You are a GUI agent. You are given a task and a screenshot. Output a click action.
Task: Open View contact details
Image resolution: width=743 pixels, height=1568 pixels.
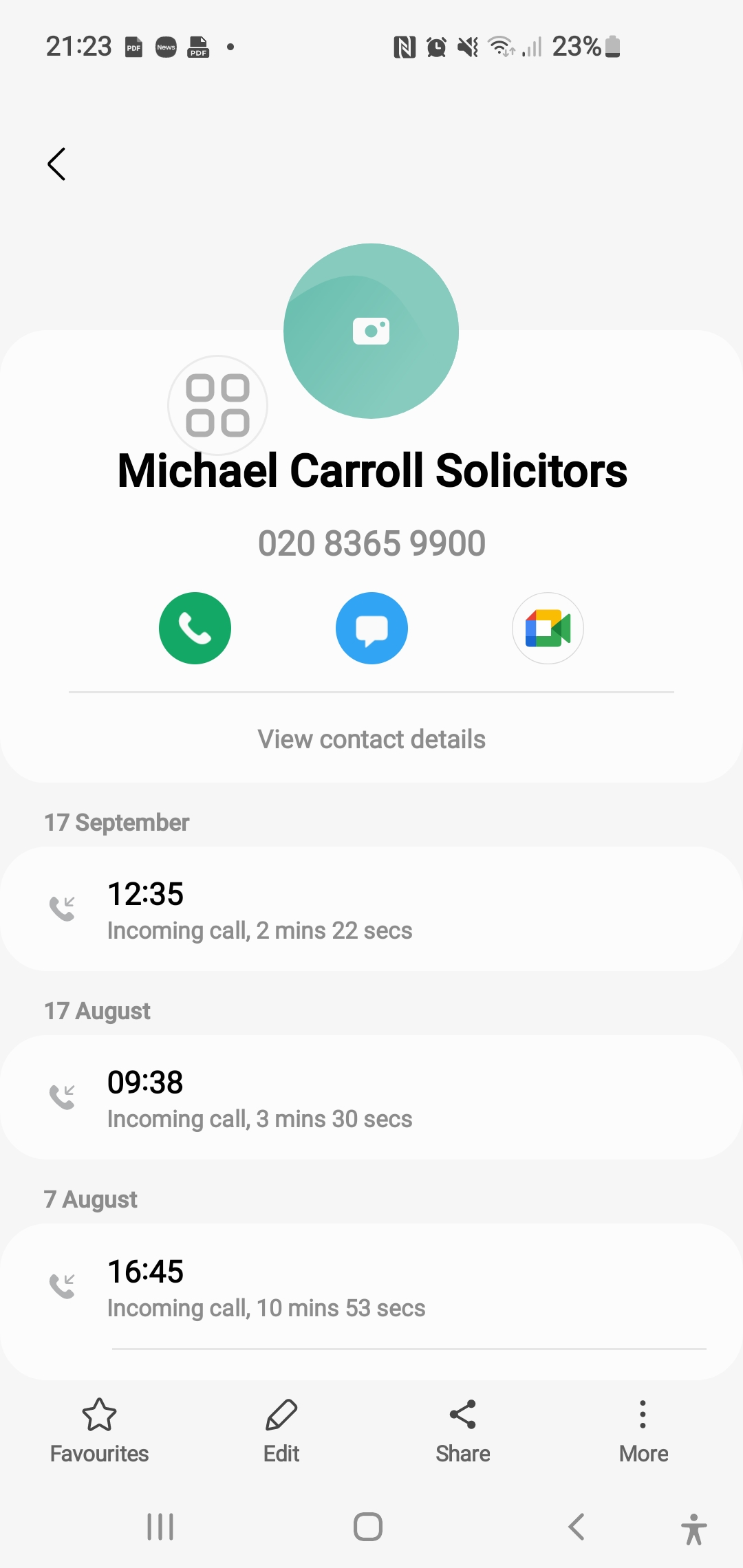[x=371, y=739]
